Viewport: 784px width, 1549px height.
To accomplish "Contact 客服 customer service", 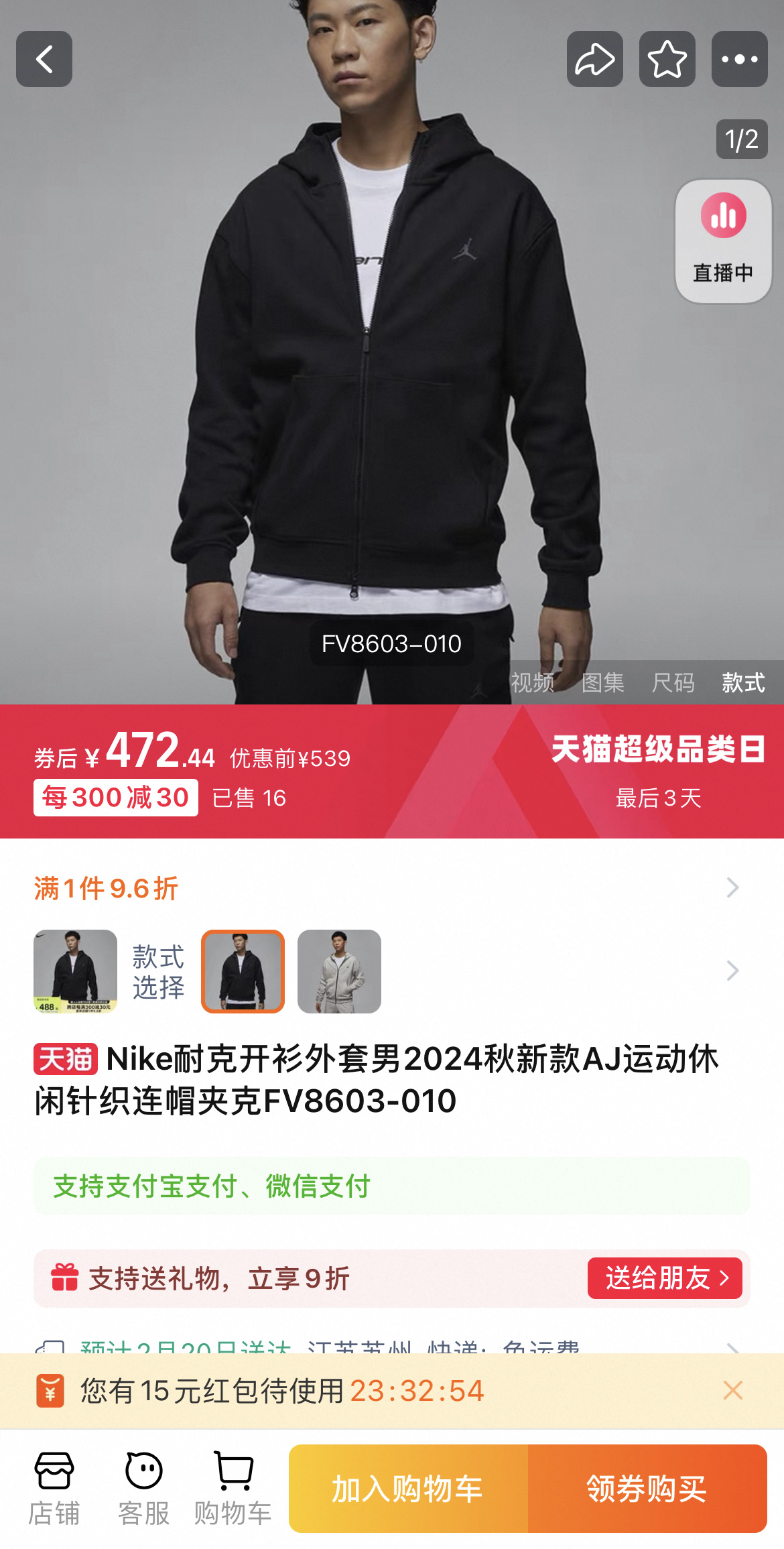I will pyautogui.click(x=143, y=1489).
